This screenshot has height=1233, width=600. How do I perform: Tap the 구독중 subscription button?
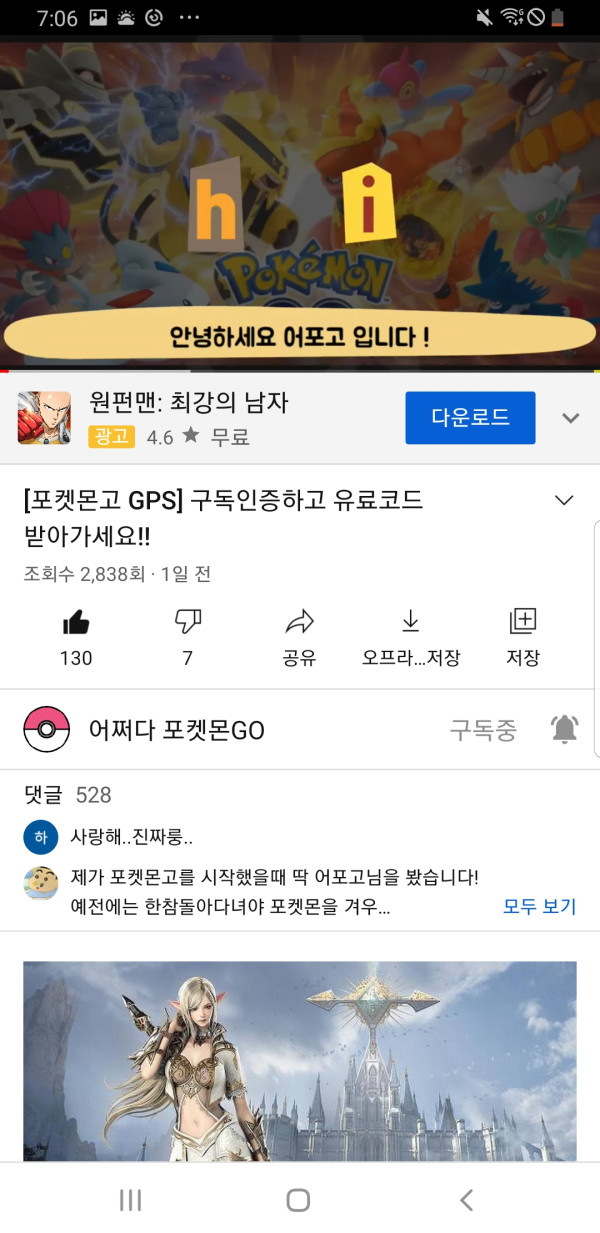tap(483, 730)
